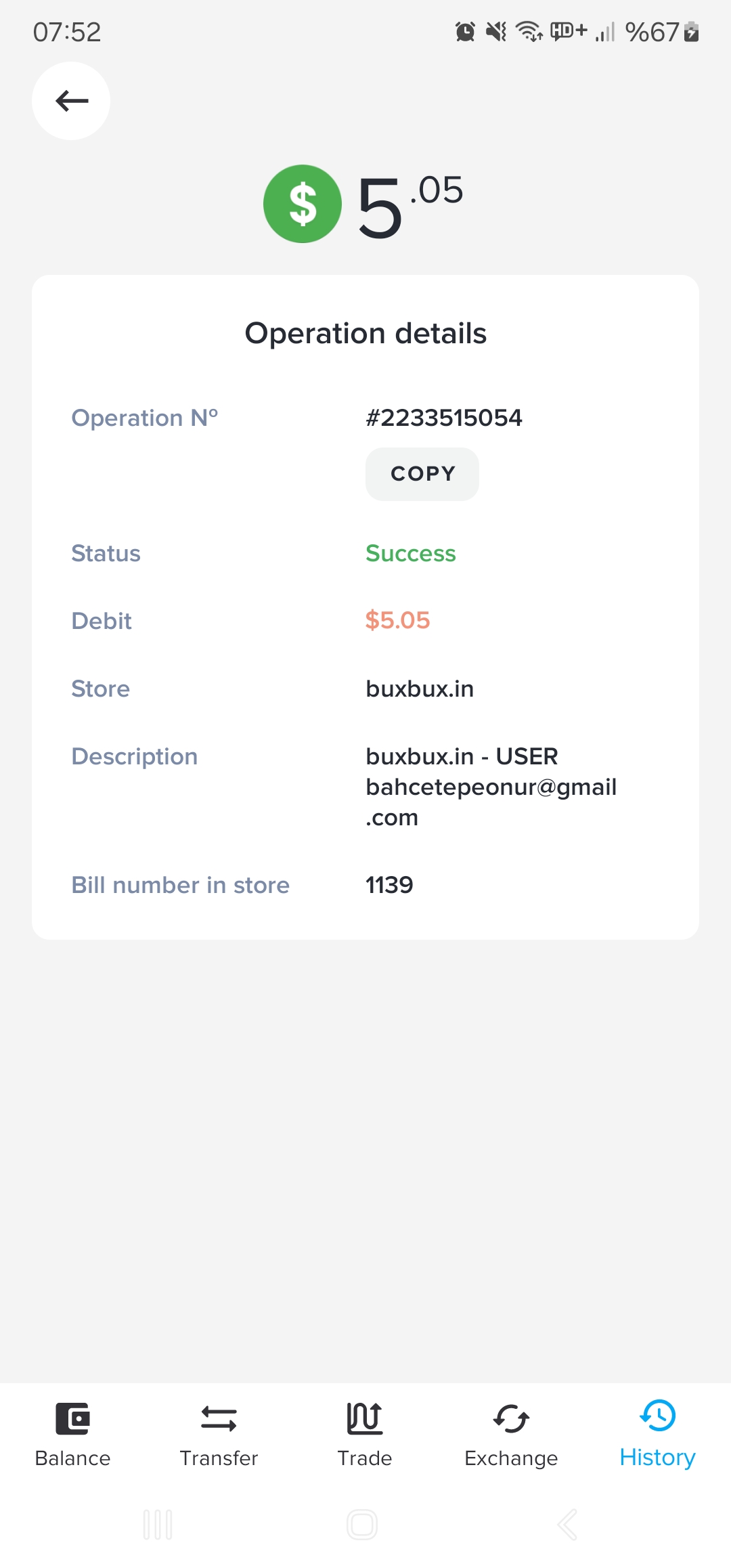This screenshot has height=1568, width=731.
Task: Tap the system home button
Action: point(362,1525)
